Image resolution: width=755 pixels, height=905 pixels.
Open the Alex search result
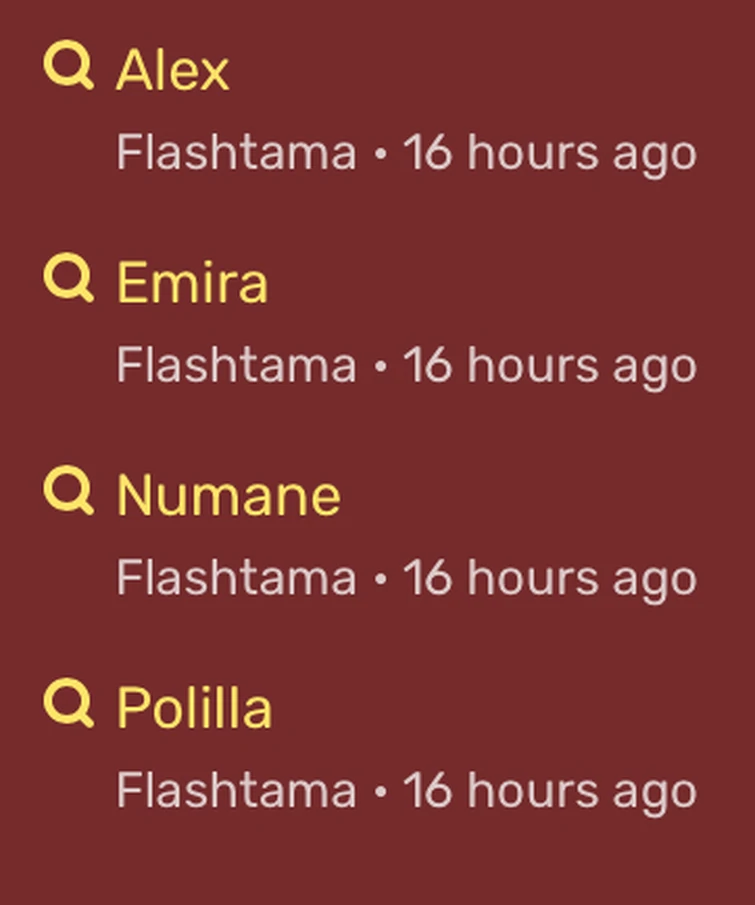(x=173, y=72)
